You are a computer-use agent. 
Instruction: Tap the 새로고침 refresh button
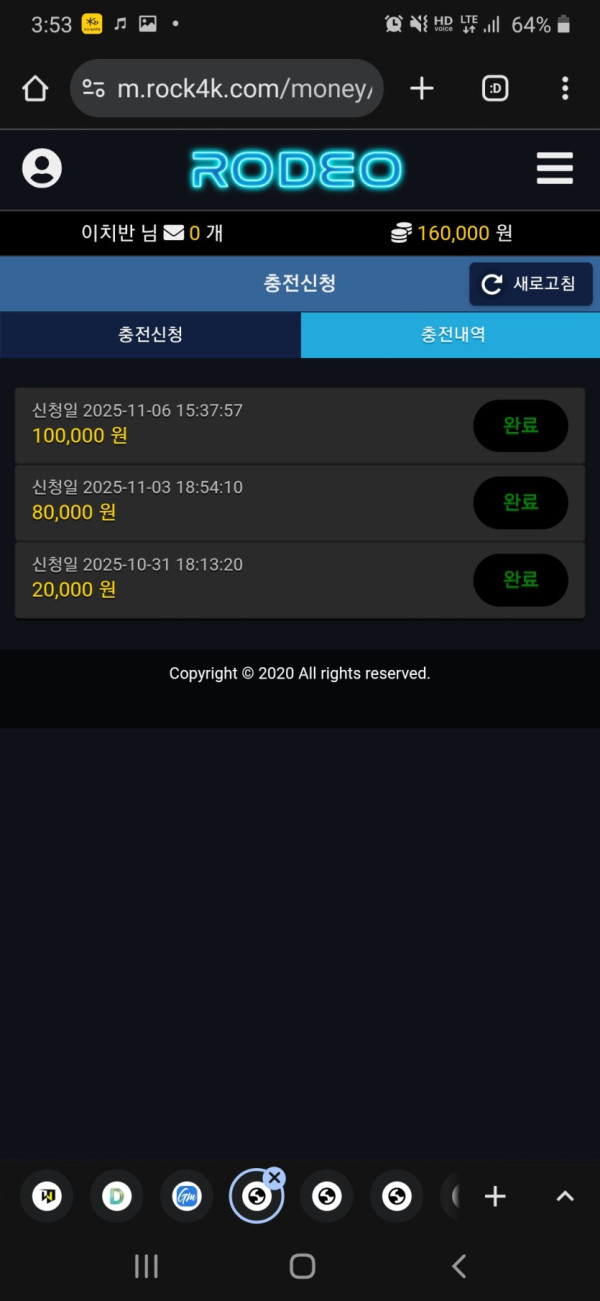click(x=530, y=284)
